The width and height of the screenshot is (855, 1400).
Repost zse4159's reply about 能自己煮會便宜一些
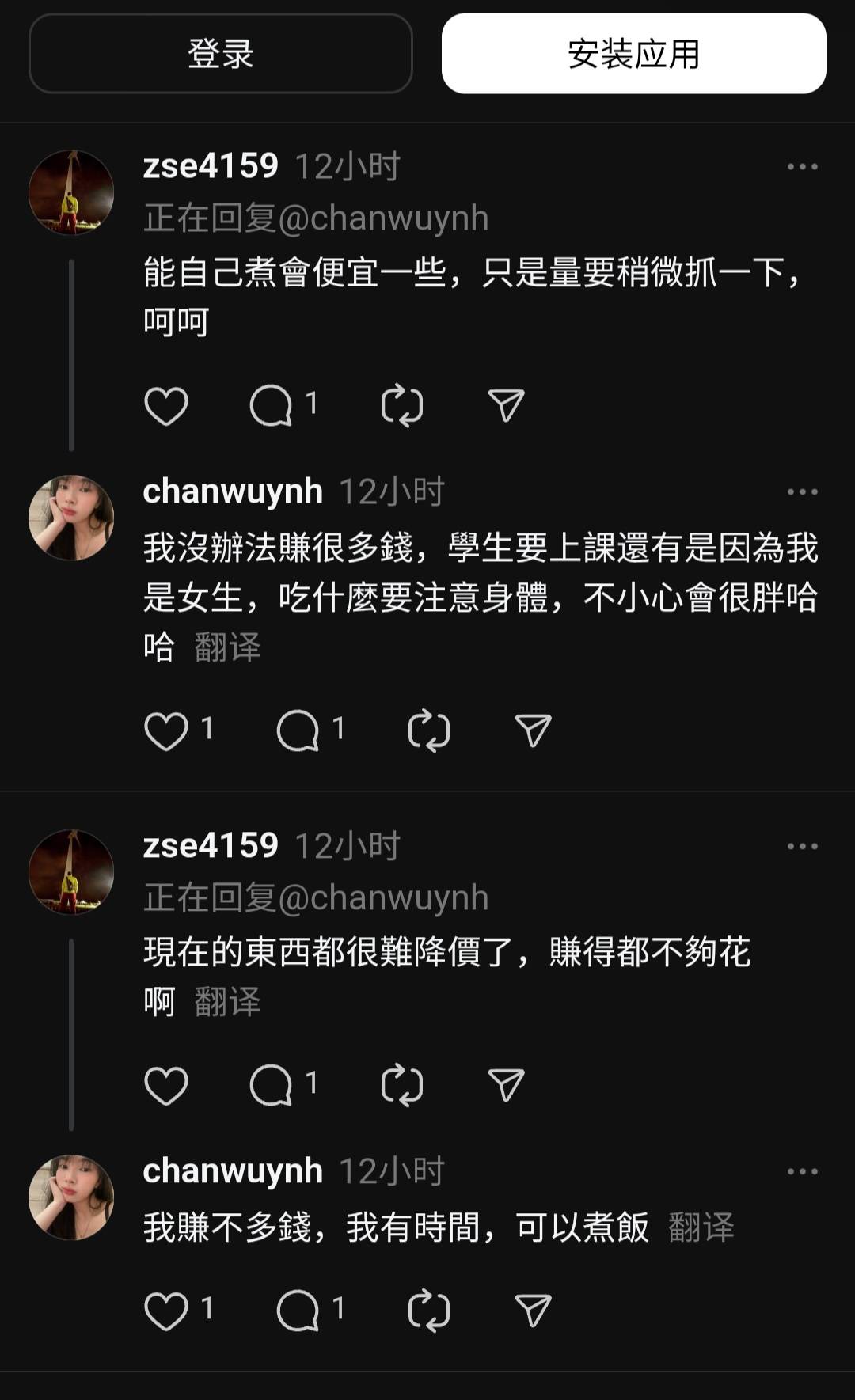point(402,406)
